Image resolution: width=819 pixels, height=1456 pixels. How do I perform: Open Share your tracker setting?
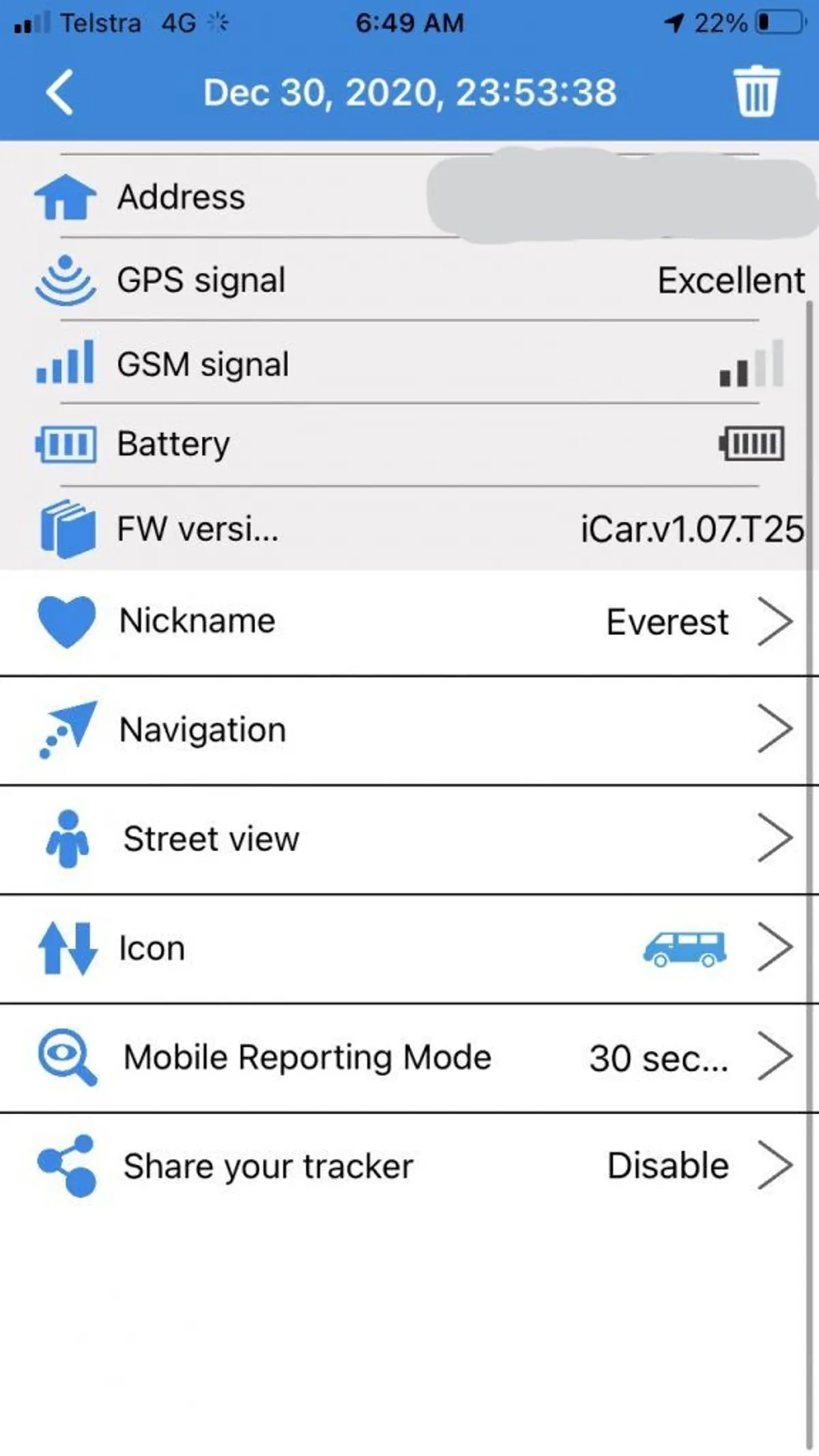pyautogui.click(x=409, y=1166)
